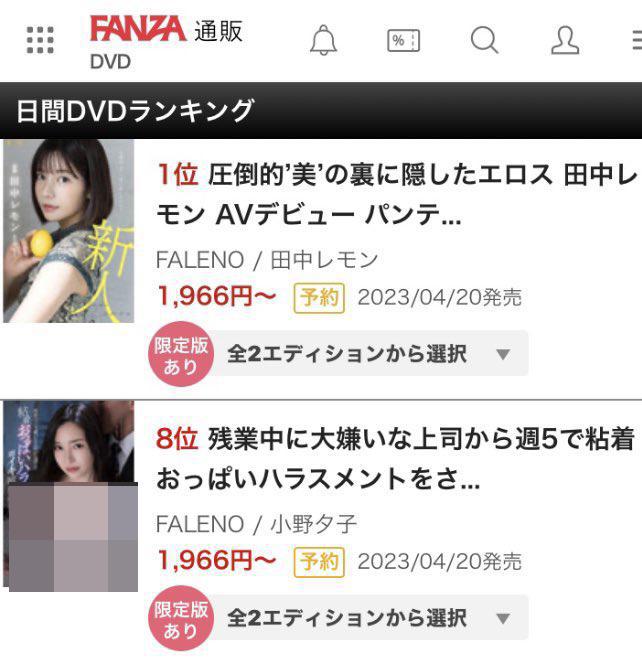Expand 全2エディションから選択 for the 8位 item
642x658 pixels.
369,617
